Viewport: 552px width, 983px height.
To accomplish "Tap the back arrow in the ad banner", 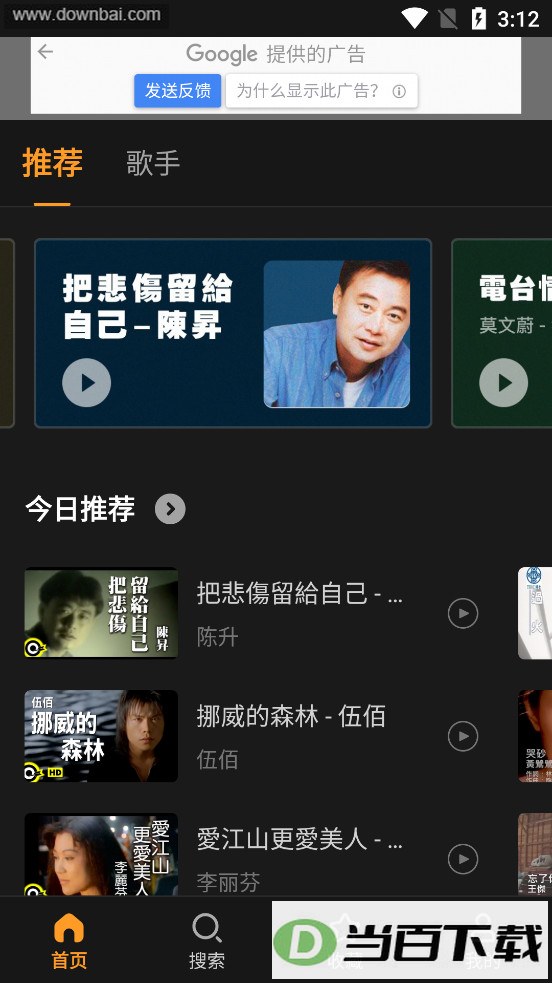I will 45,51.
